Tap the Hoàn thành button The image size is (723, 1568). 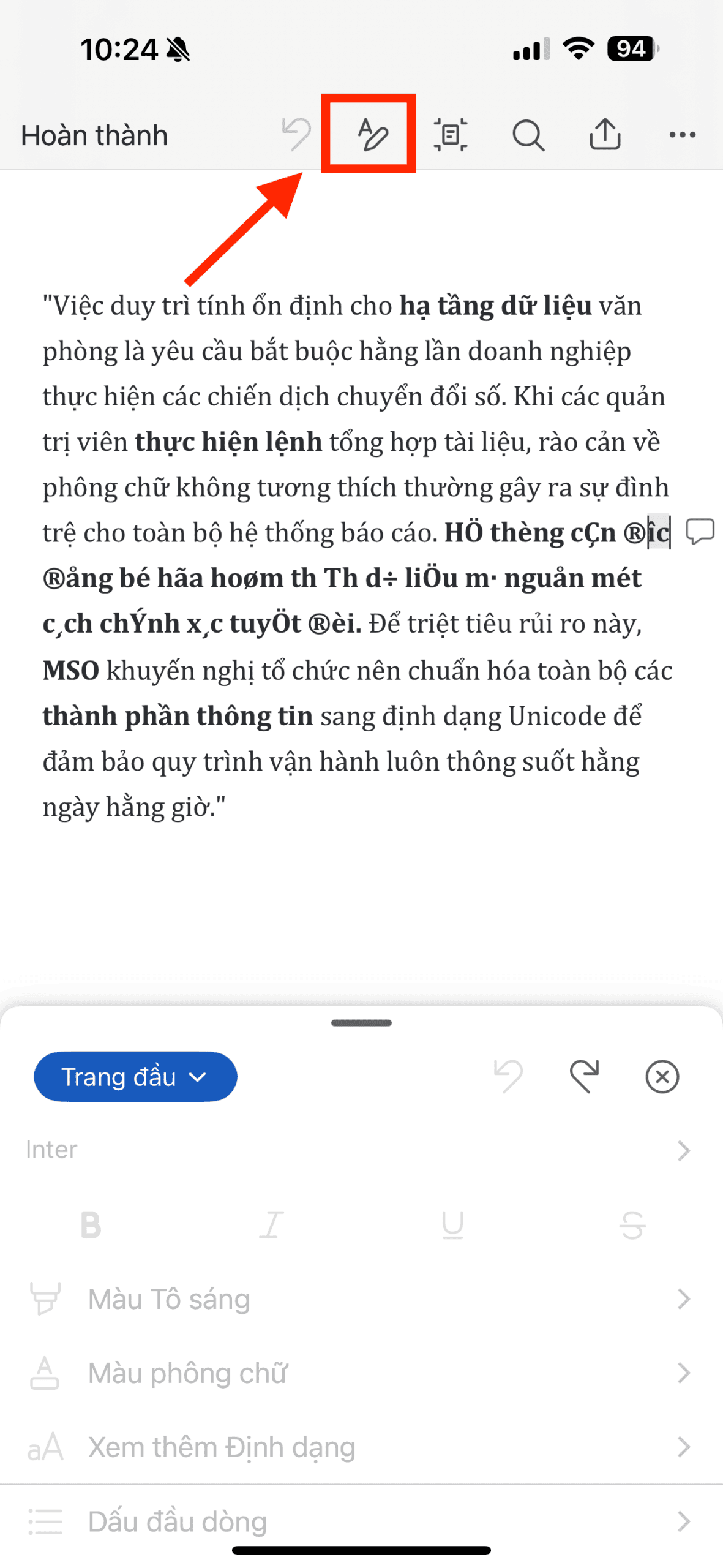[93, 134]
